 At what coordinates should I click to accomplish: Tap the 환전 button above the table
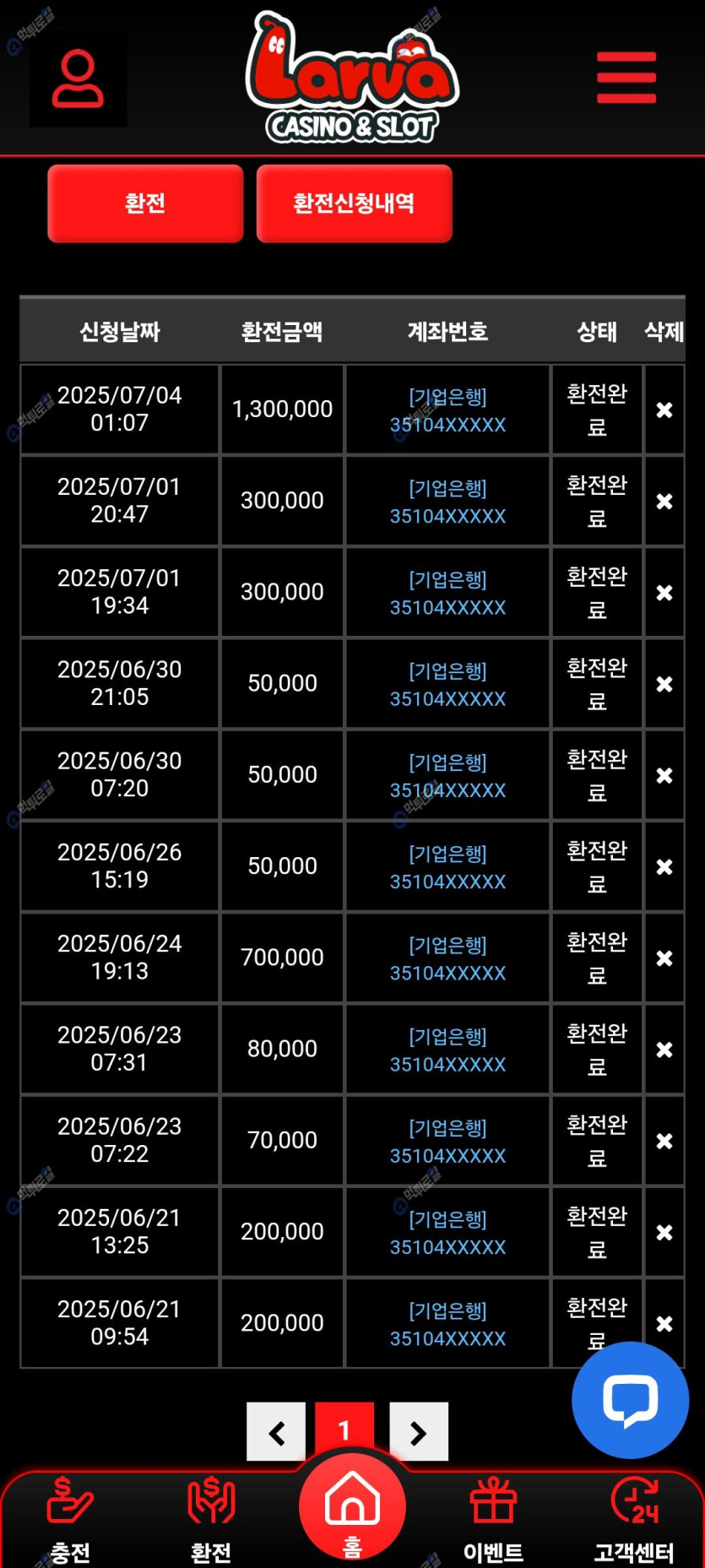(145, 203)
